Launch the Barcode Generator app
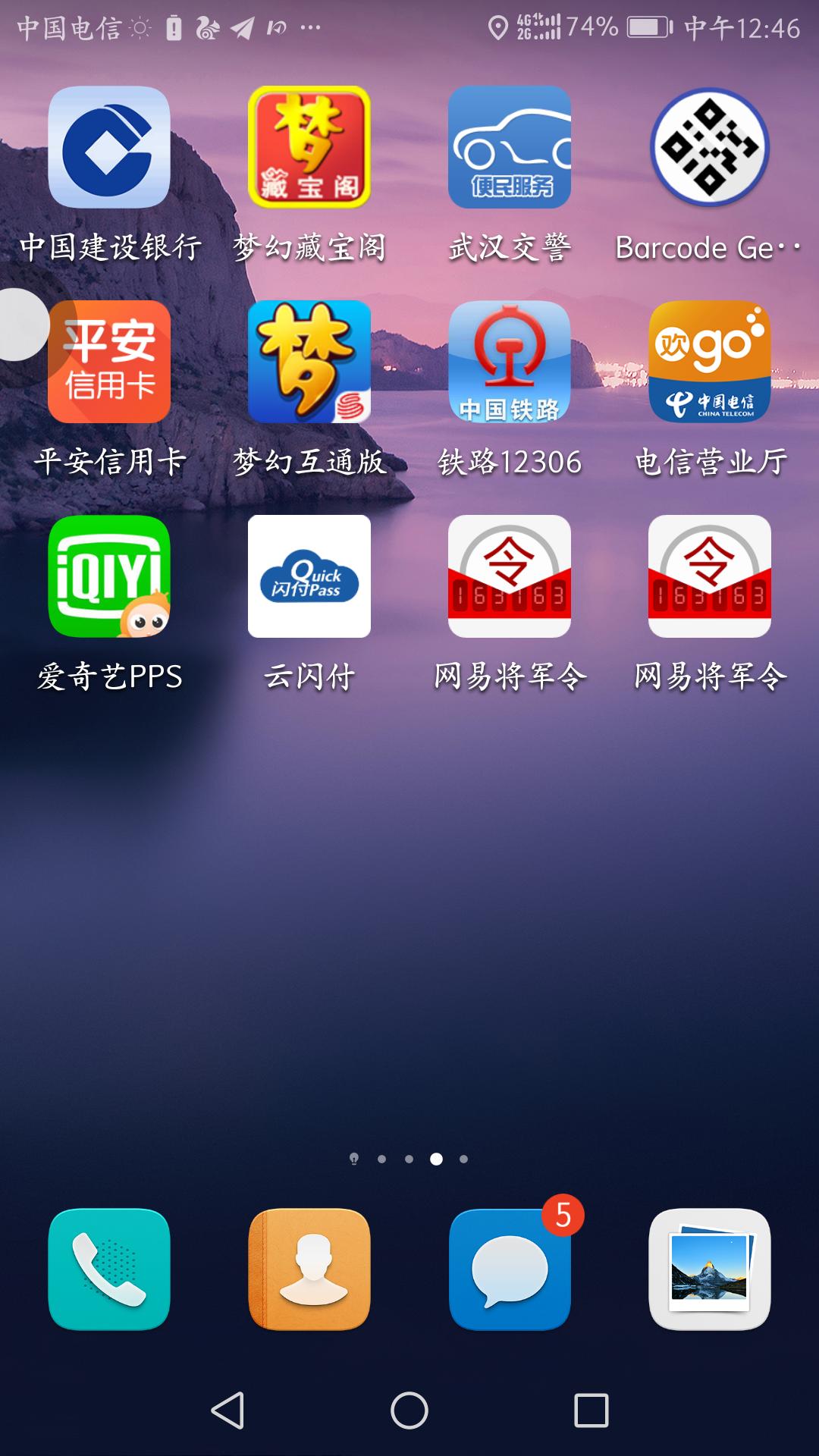The image size is (819, 1456). tap(710, 147)
